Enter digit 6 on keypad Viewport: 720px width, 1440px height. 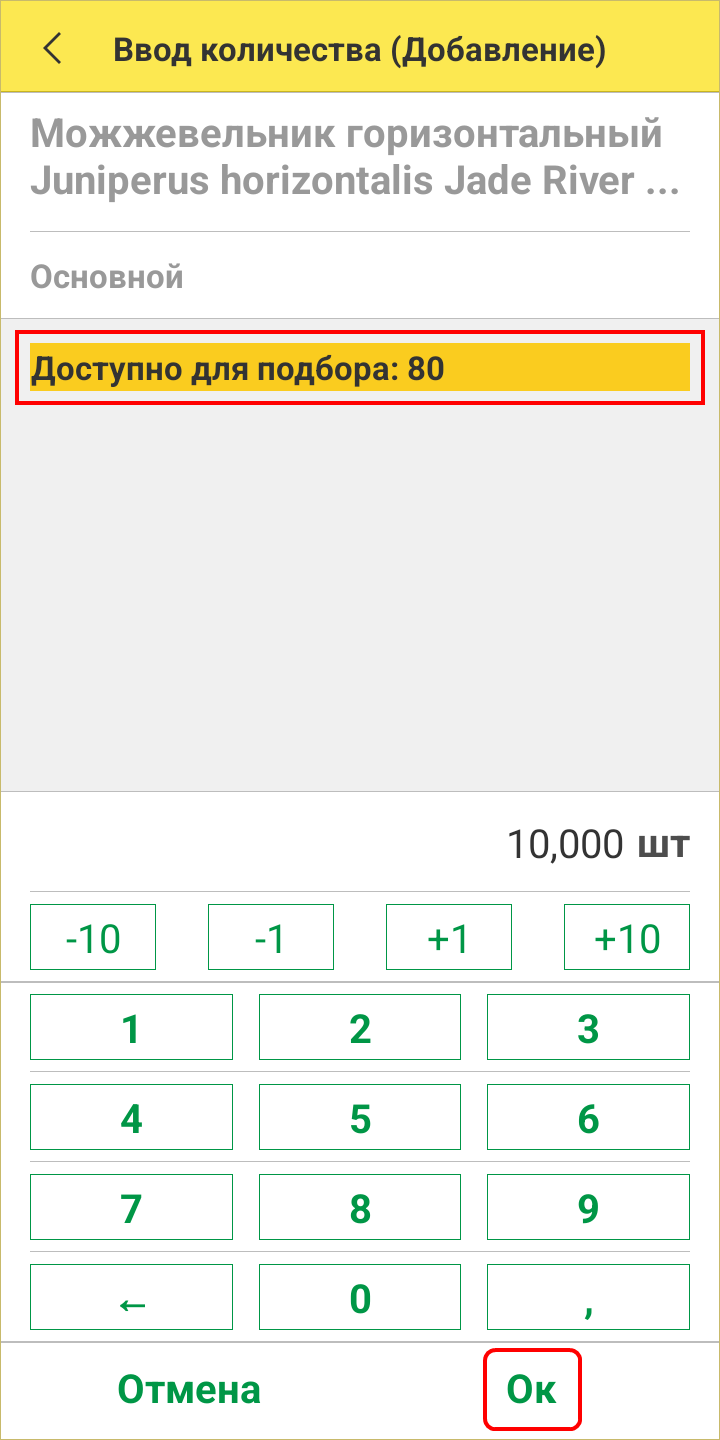pyautogui.click(x=588, y=1117)
